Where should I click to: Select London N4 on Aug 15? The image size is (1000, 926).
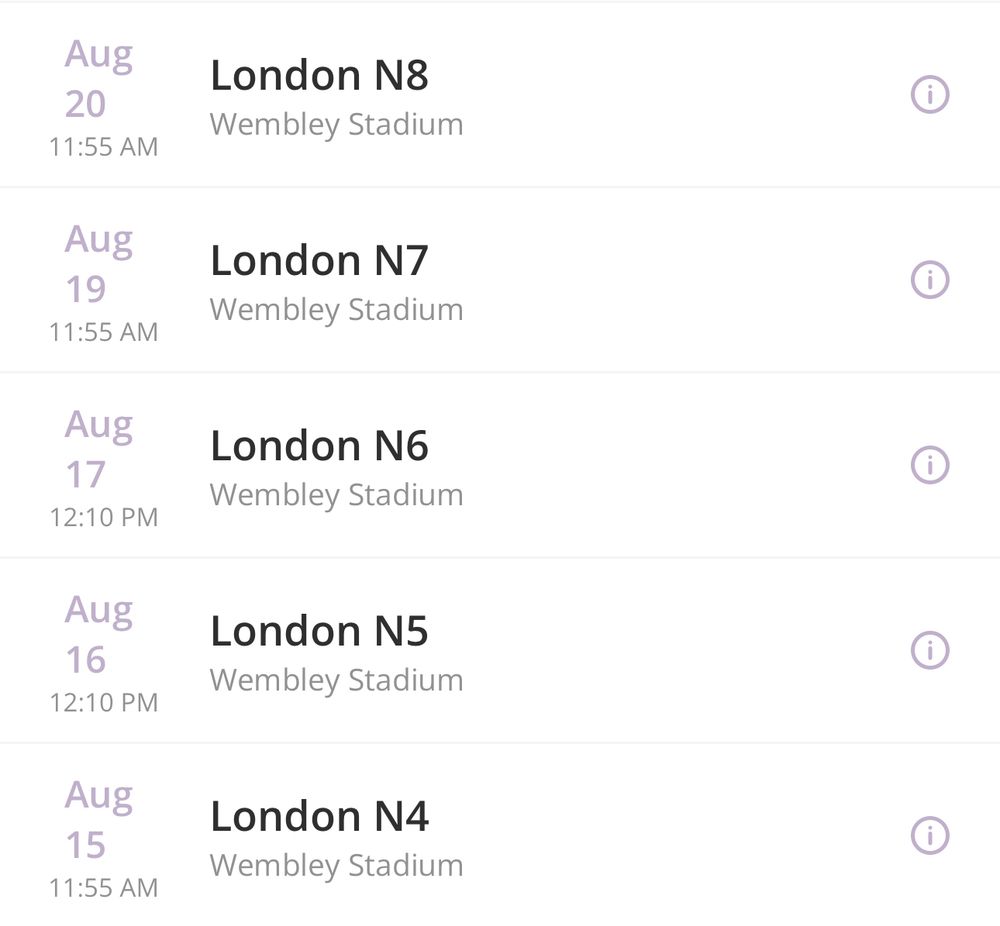[x=320, y=836]
